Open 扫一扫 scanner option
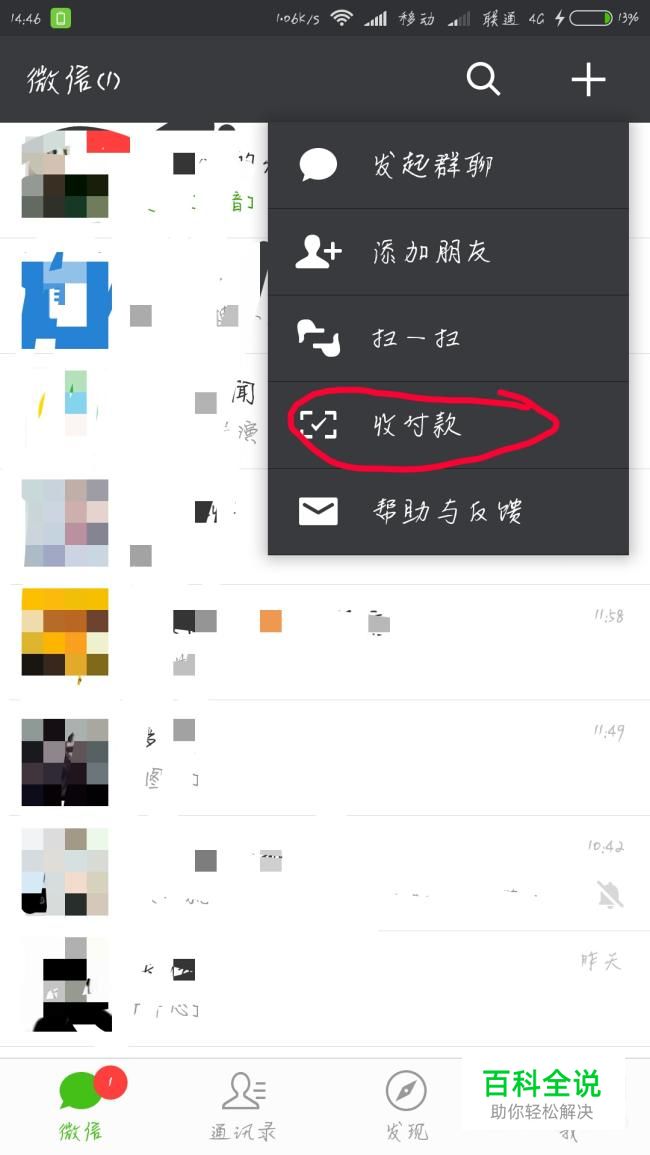This screenshot has height=1155, width=650. [x=447, y=338]
